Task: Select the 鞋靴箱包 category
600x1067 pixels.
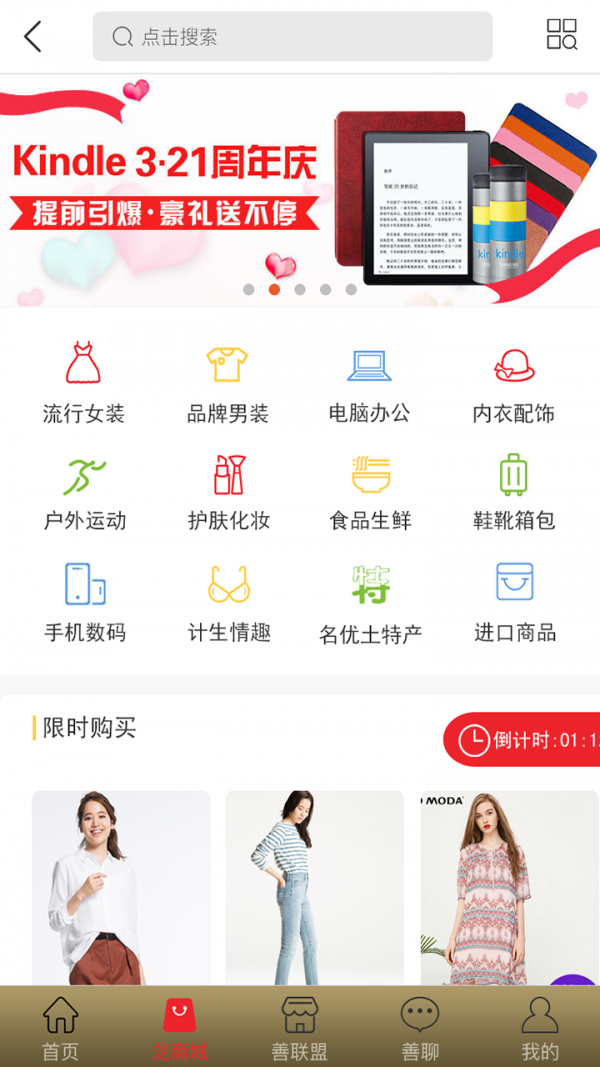Action: pos(514,491)
